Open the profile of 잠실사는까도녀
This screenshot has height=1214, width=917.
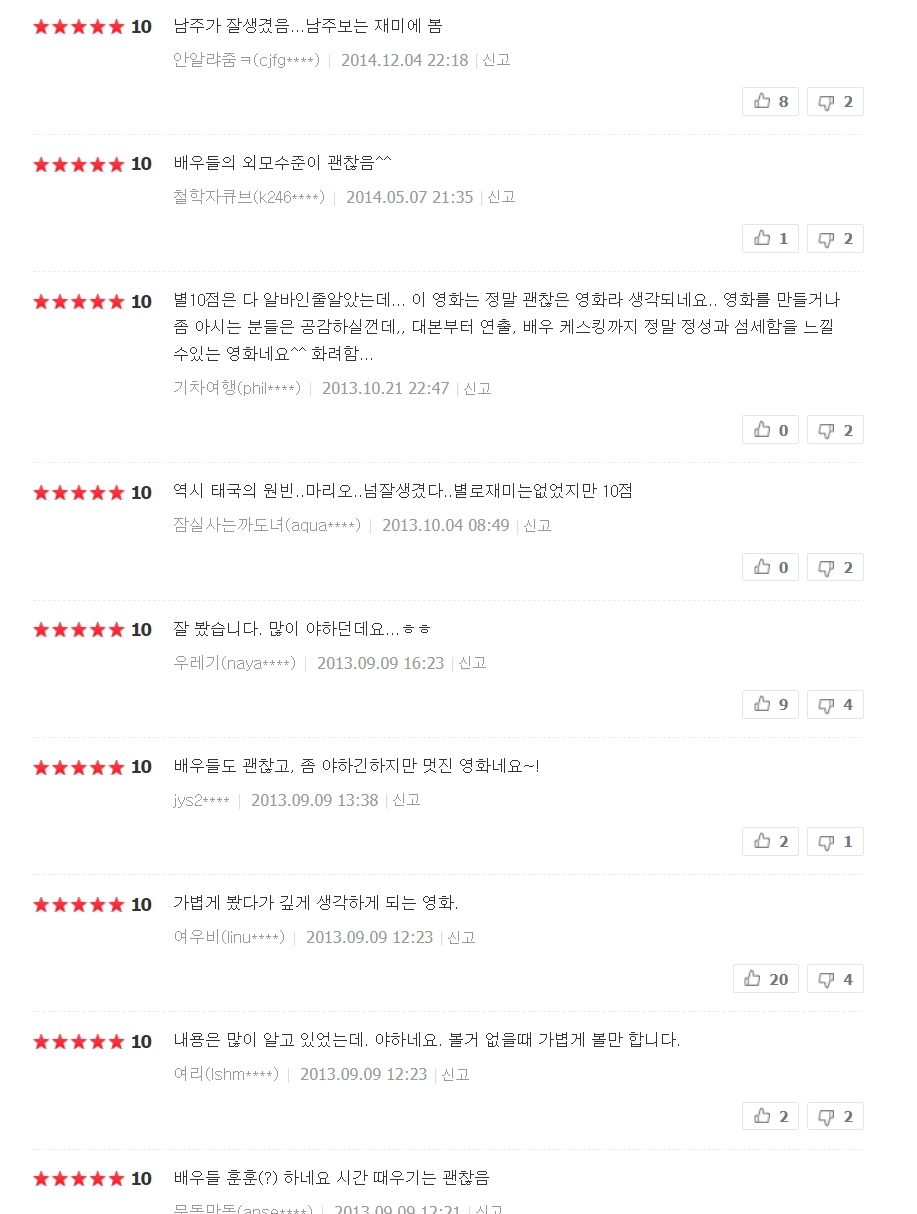[x=267, y=525]
